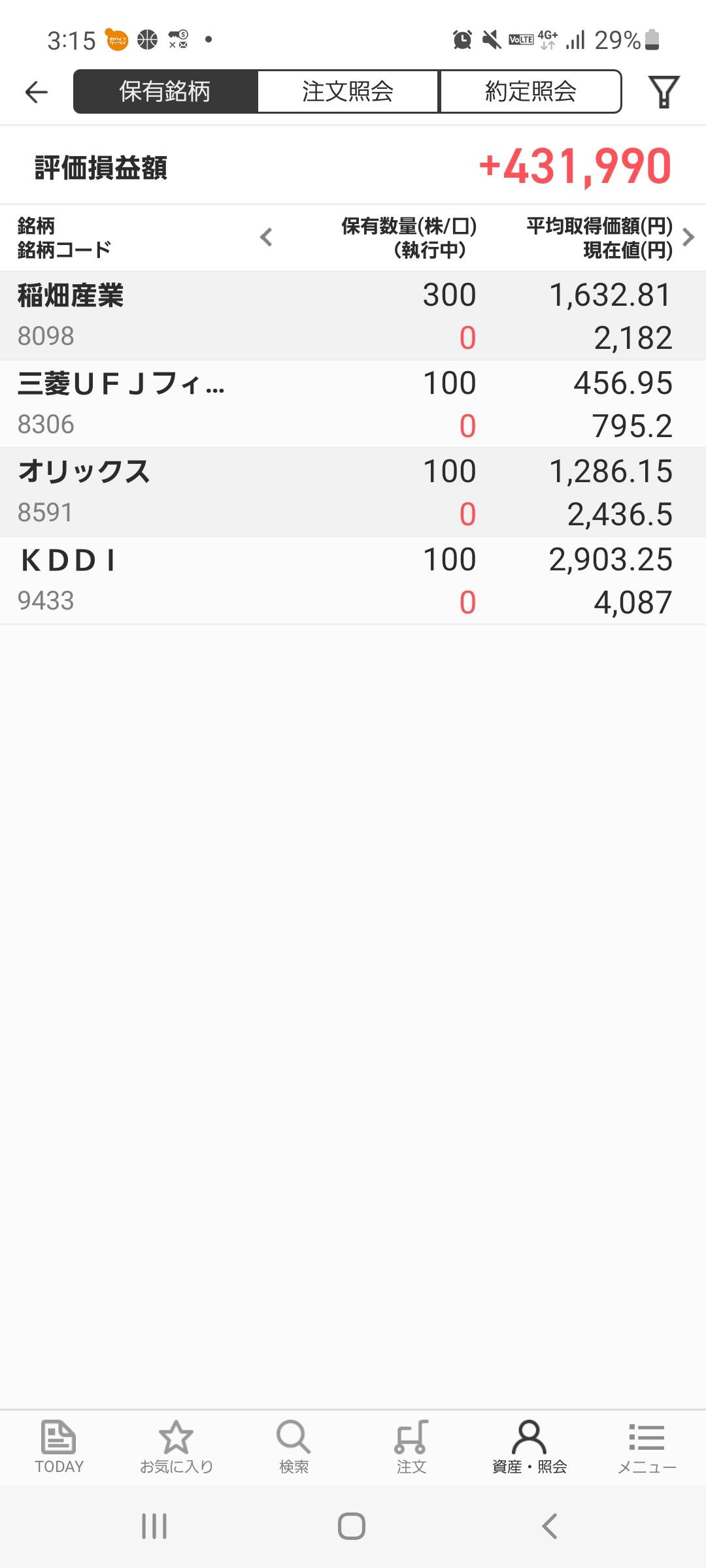The image size is (706, 1568).
Task: Open the 注文 order tab
Action: click(412, 1446)
